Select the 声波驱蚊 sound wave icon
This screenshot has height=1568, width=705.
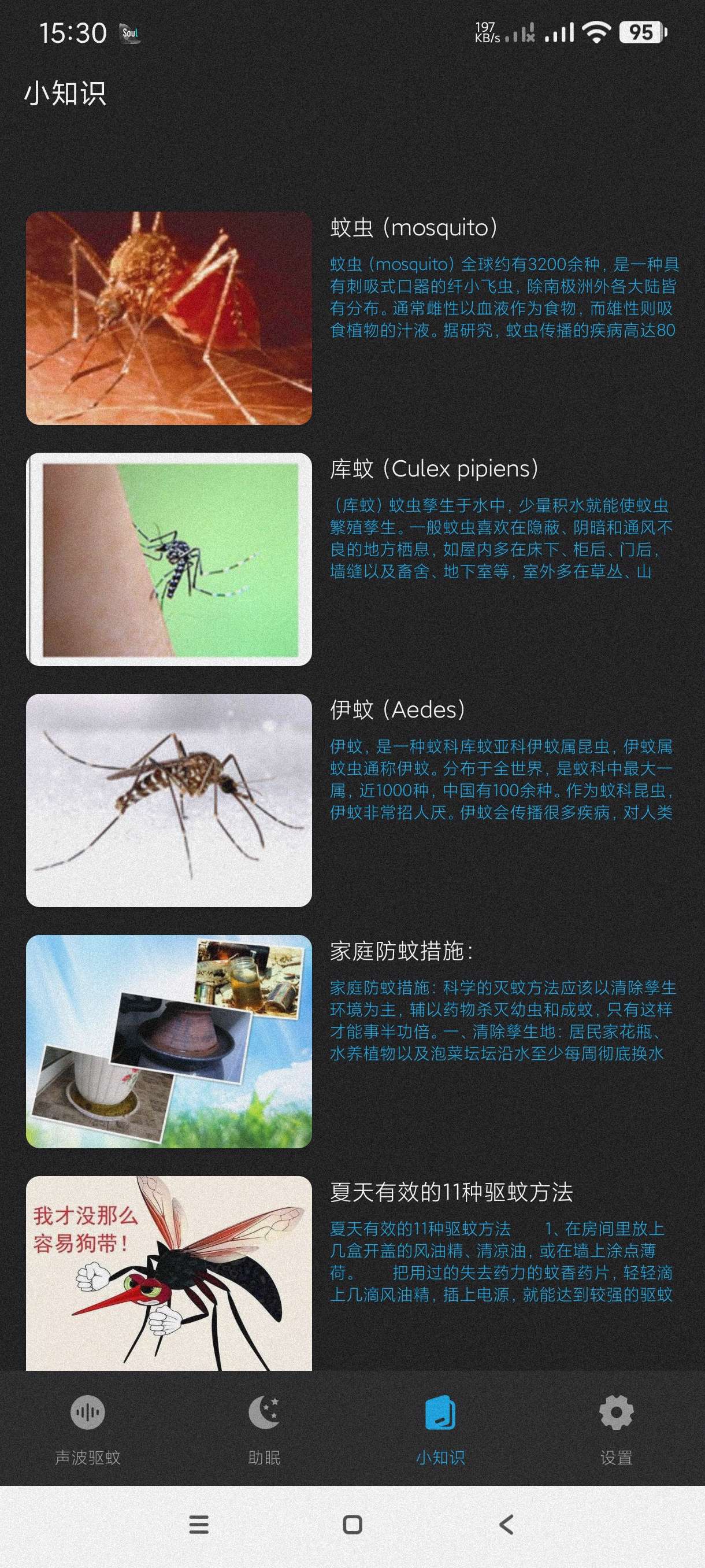tap(88, 1411)
